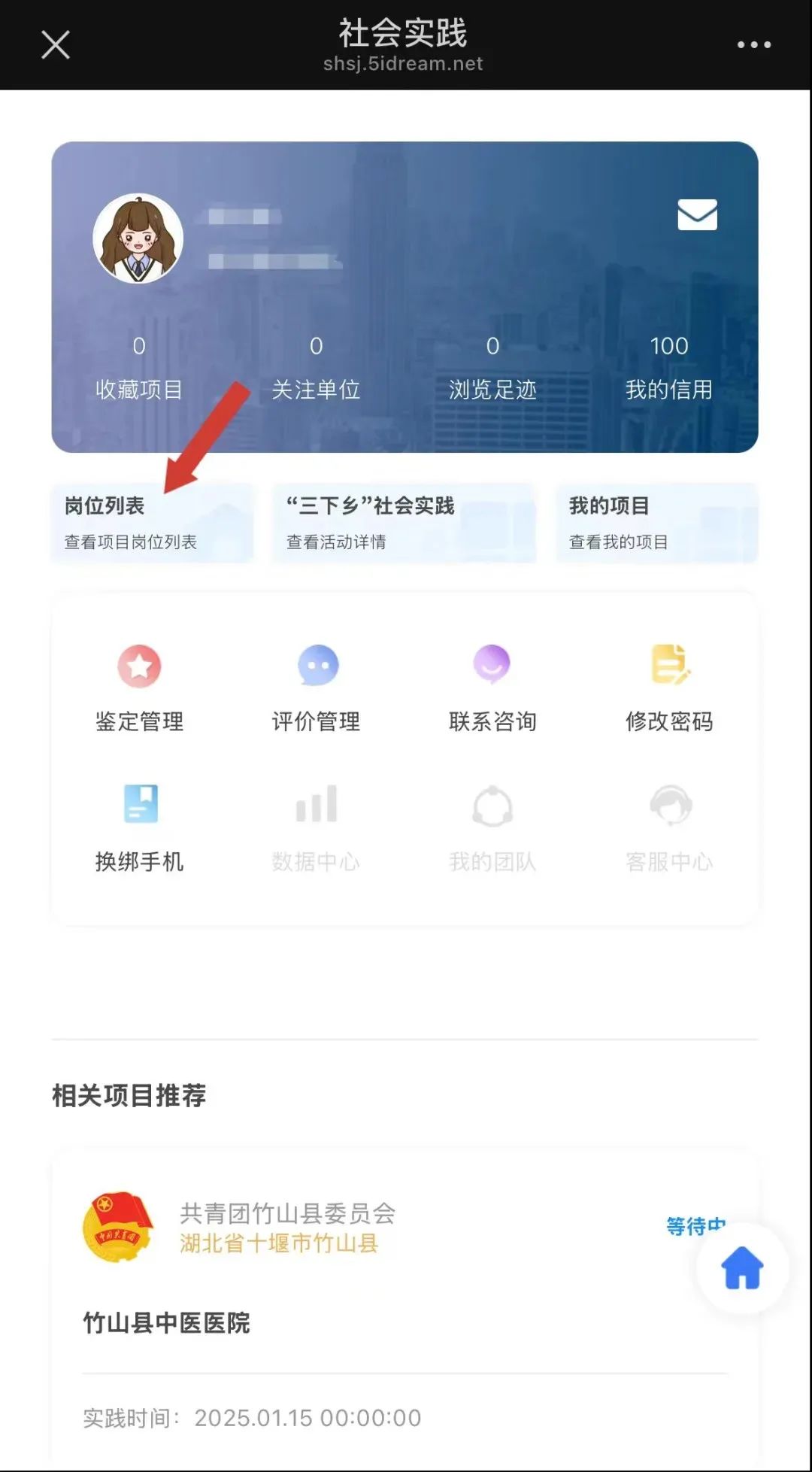The width and height of the screenshot is (812, 1472).
Task: Open 岗位列表 position list card
Action: 152,523
